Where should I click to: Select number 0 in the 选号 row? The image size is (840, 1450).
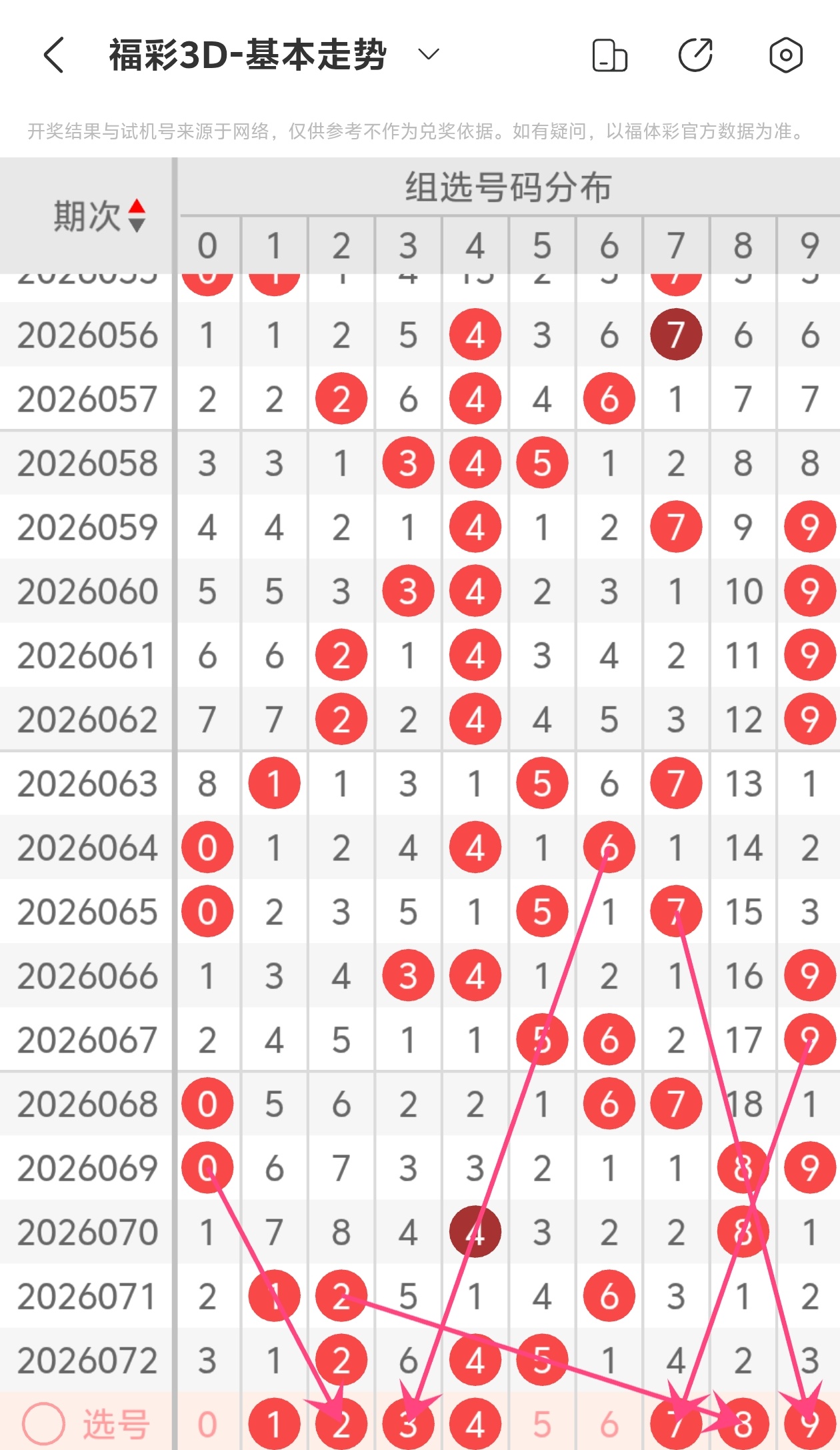click(207, 1425)
